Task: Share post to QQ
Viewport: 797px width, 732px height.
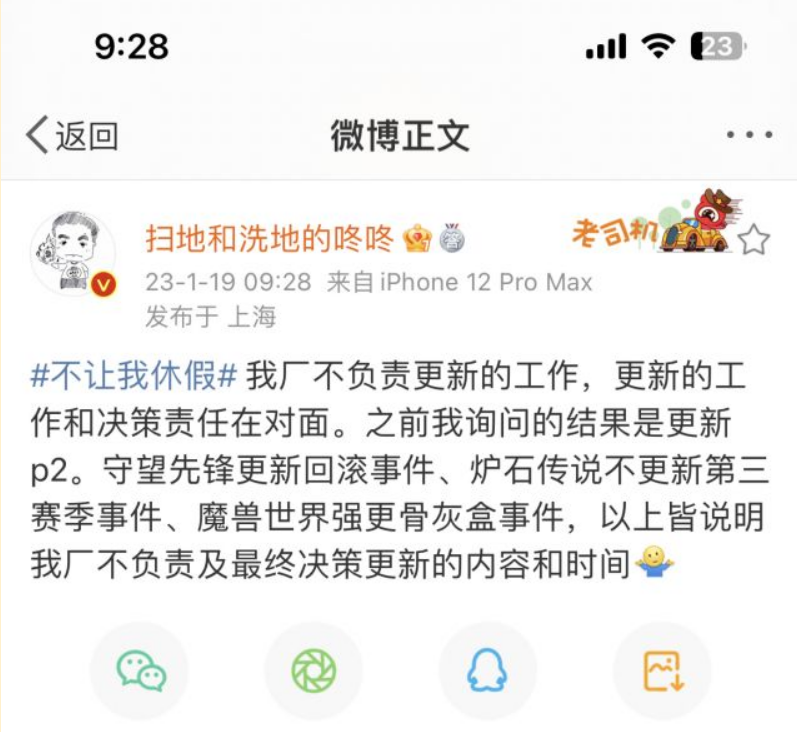Action: point(487,670)
